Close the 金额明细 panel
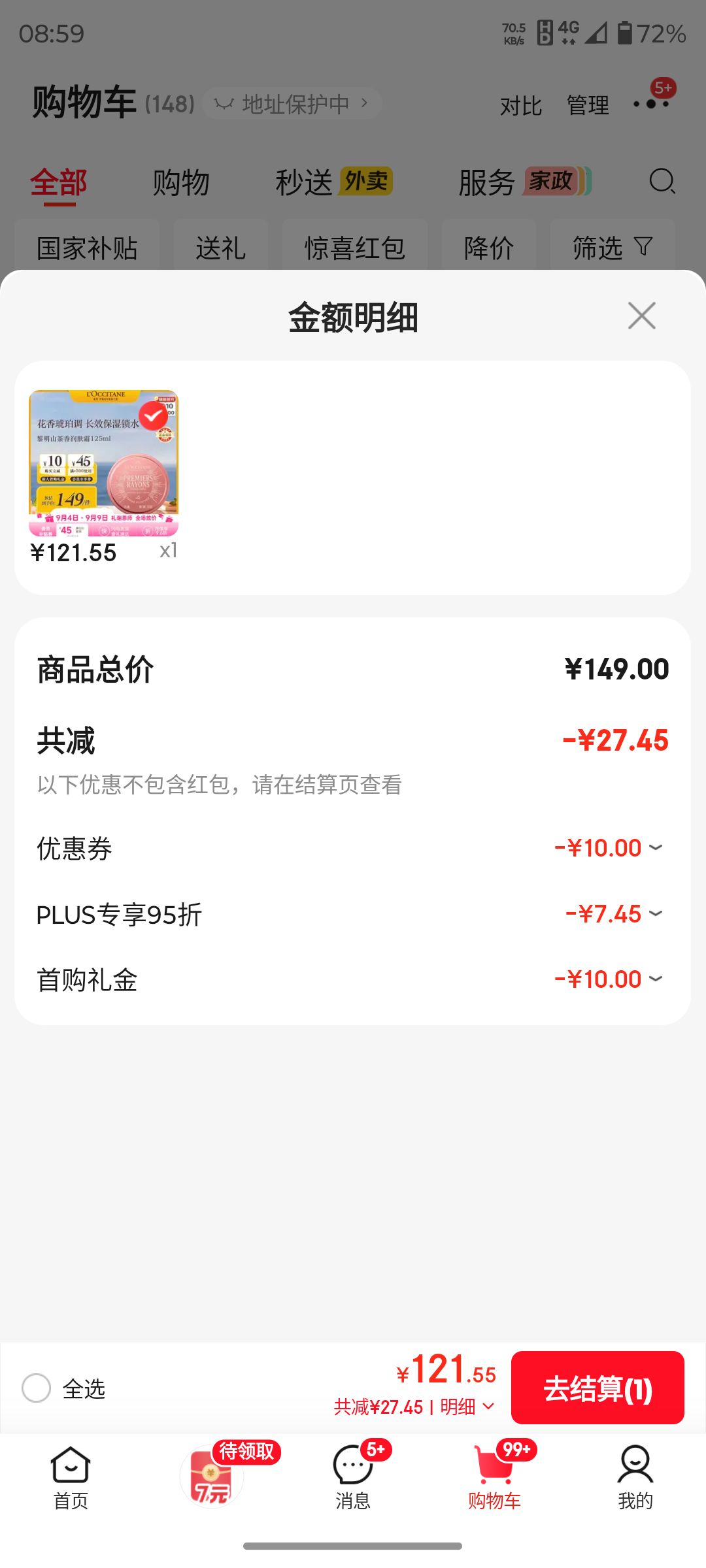The height and width of the screenshot is (1568, 706). 641,316
